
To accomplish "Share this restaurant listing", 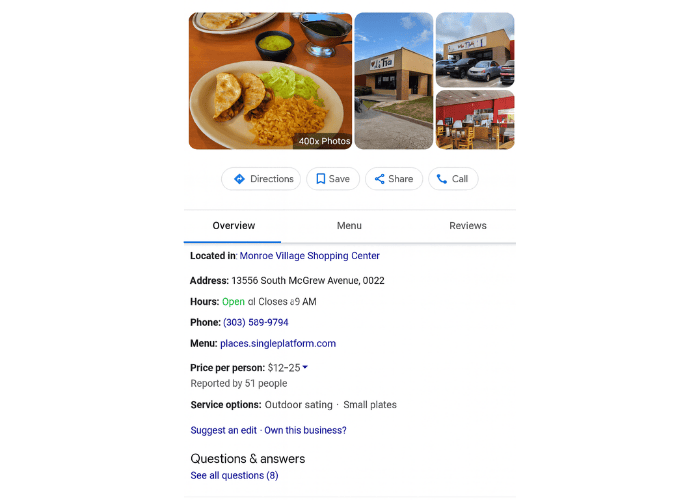I will (x=394, y=179).
